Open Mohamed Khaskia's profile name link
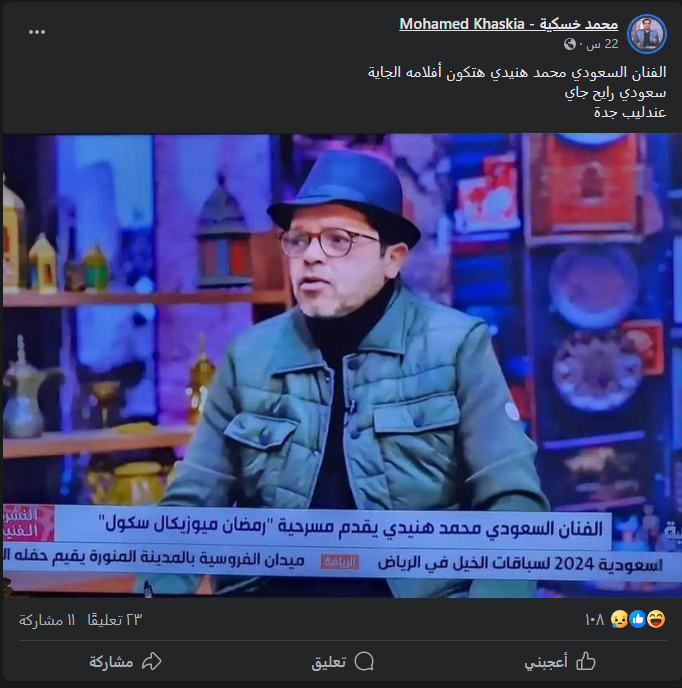This screenshot has height=688, width=682. [509, 24]
